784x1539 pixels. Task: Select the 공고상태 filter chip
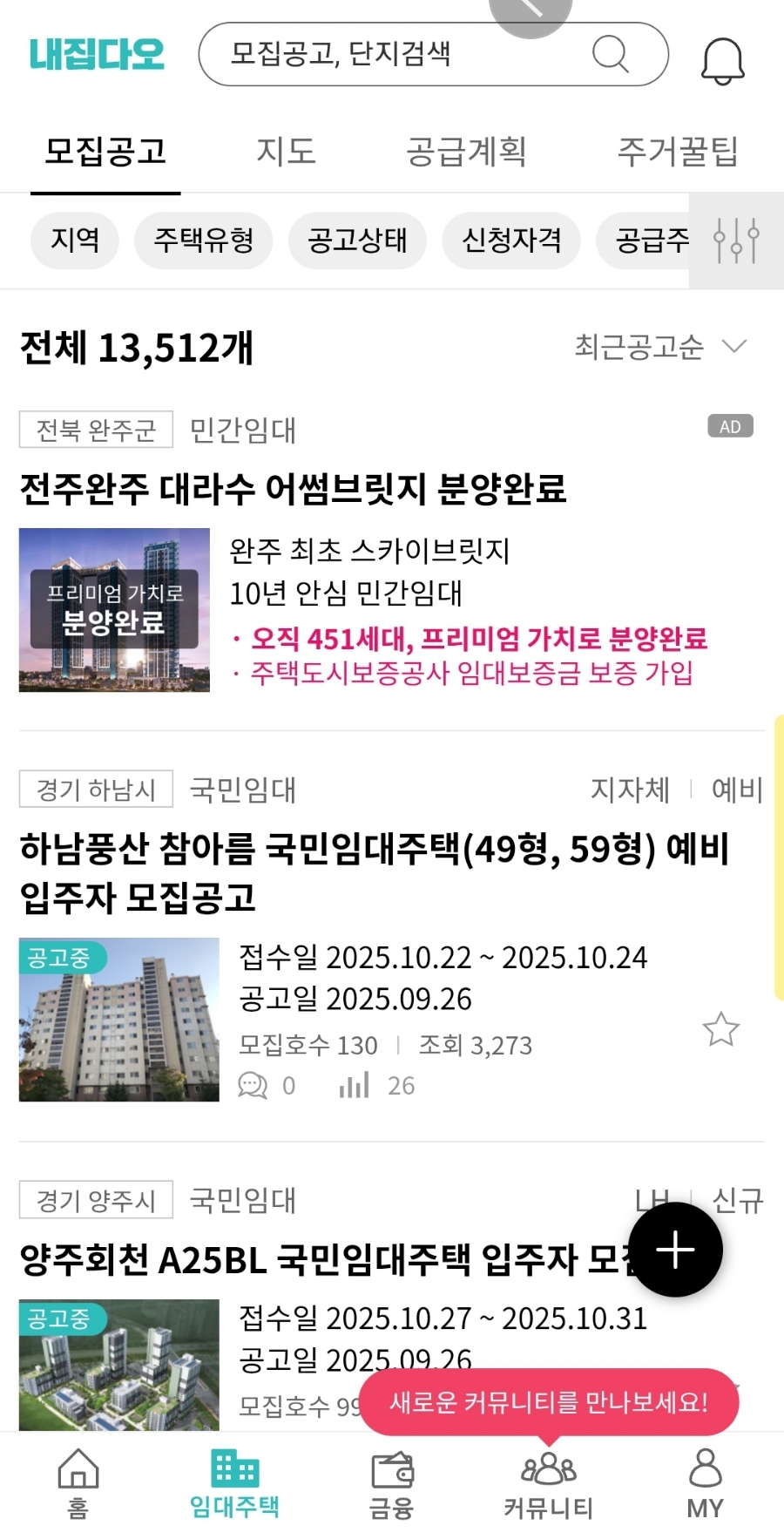(357, 240)
